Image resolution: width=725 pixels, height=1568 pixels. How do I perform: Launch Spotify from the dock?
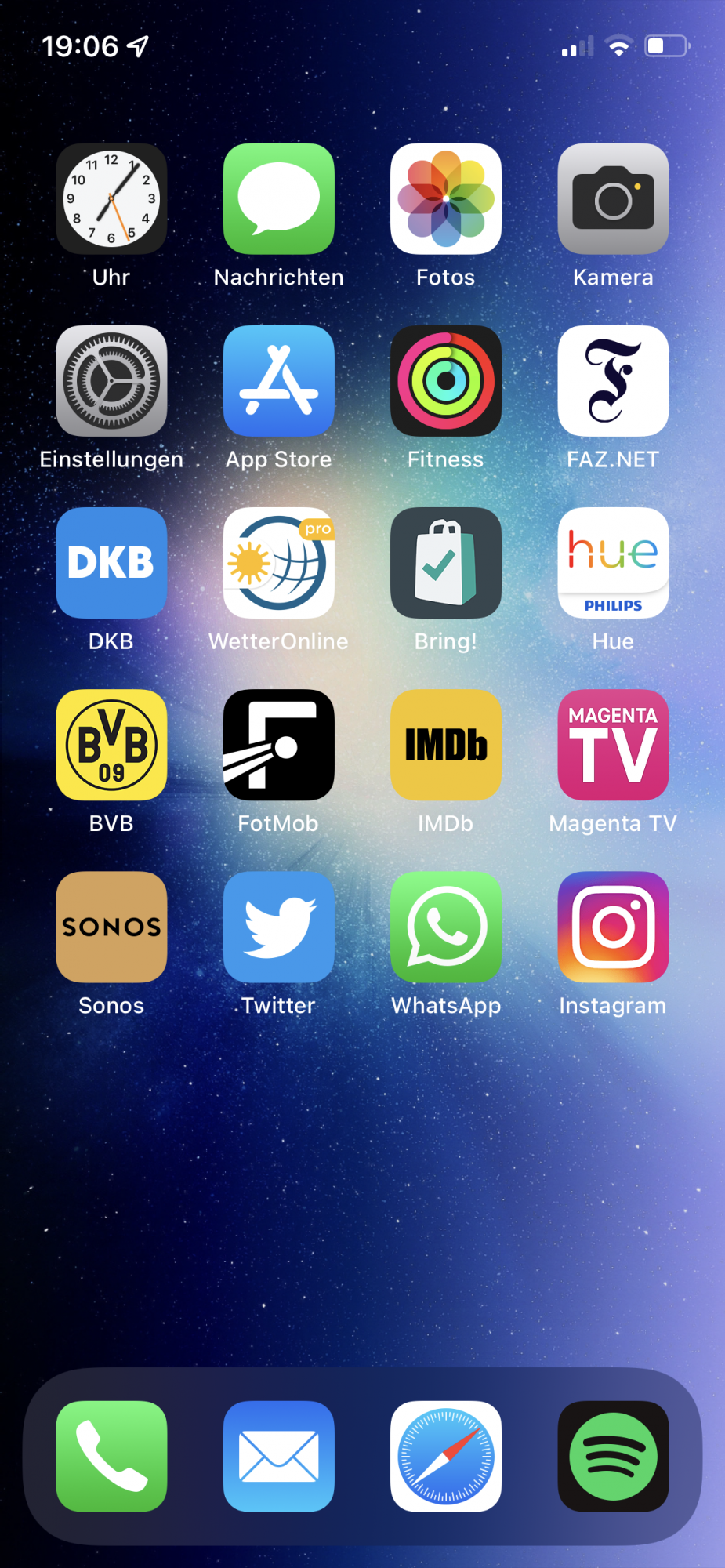(x=613, y=1456)
